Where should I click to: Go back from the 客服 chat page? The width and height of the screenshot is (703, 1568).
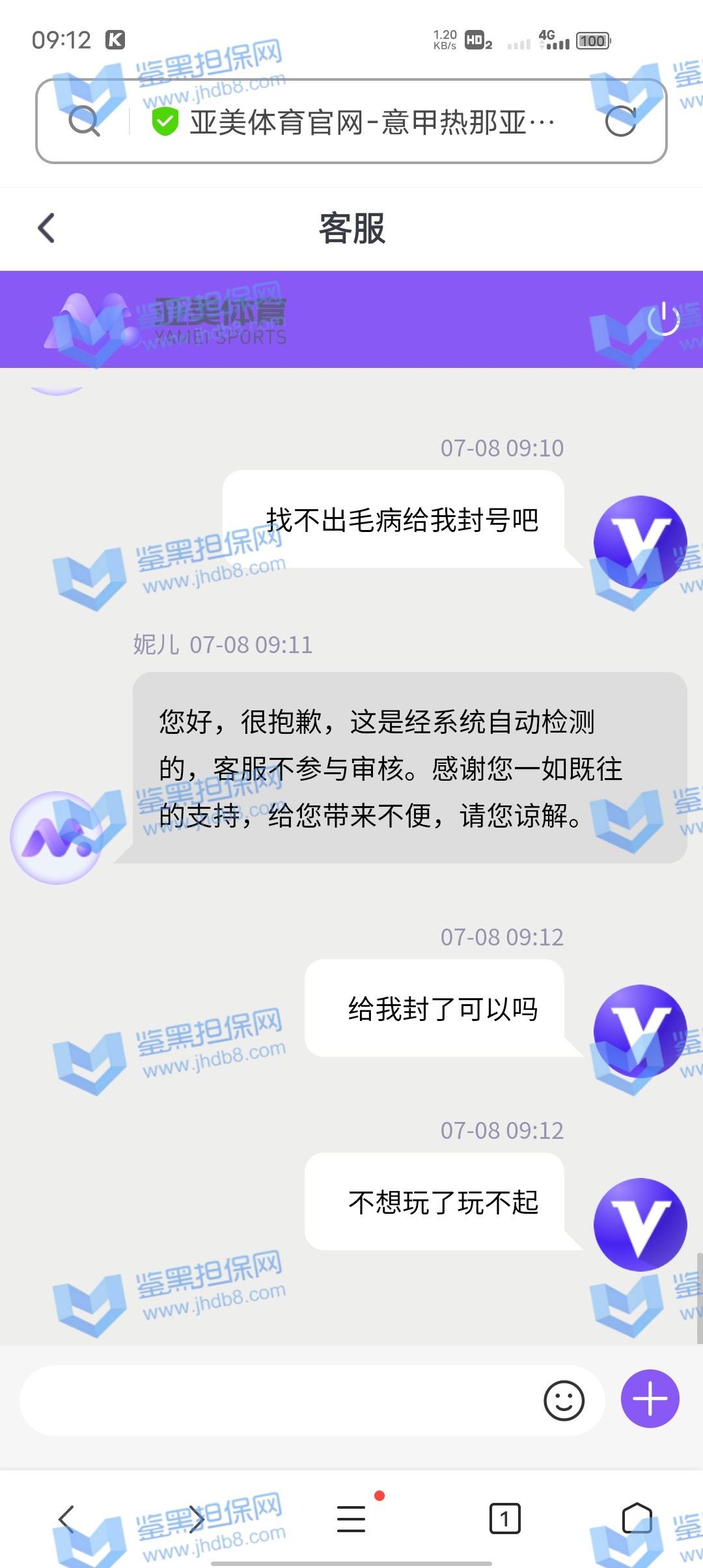[46, 228]
